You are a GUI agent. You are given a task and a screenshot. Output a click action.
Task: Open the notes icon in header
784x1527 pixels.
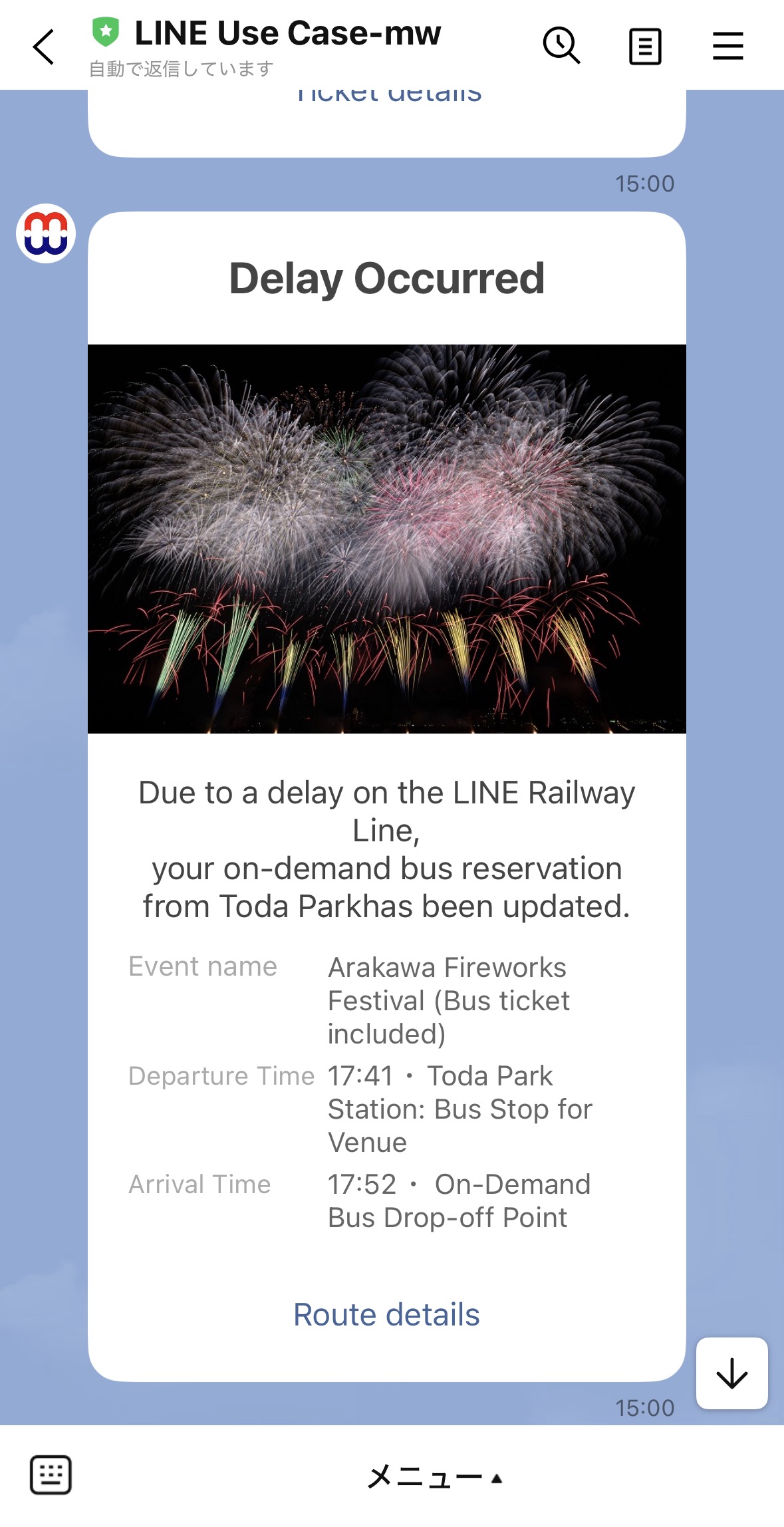pos(645,47)
